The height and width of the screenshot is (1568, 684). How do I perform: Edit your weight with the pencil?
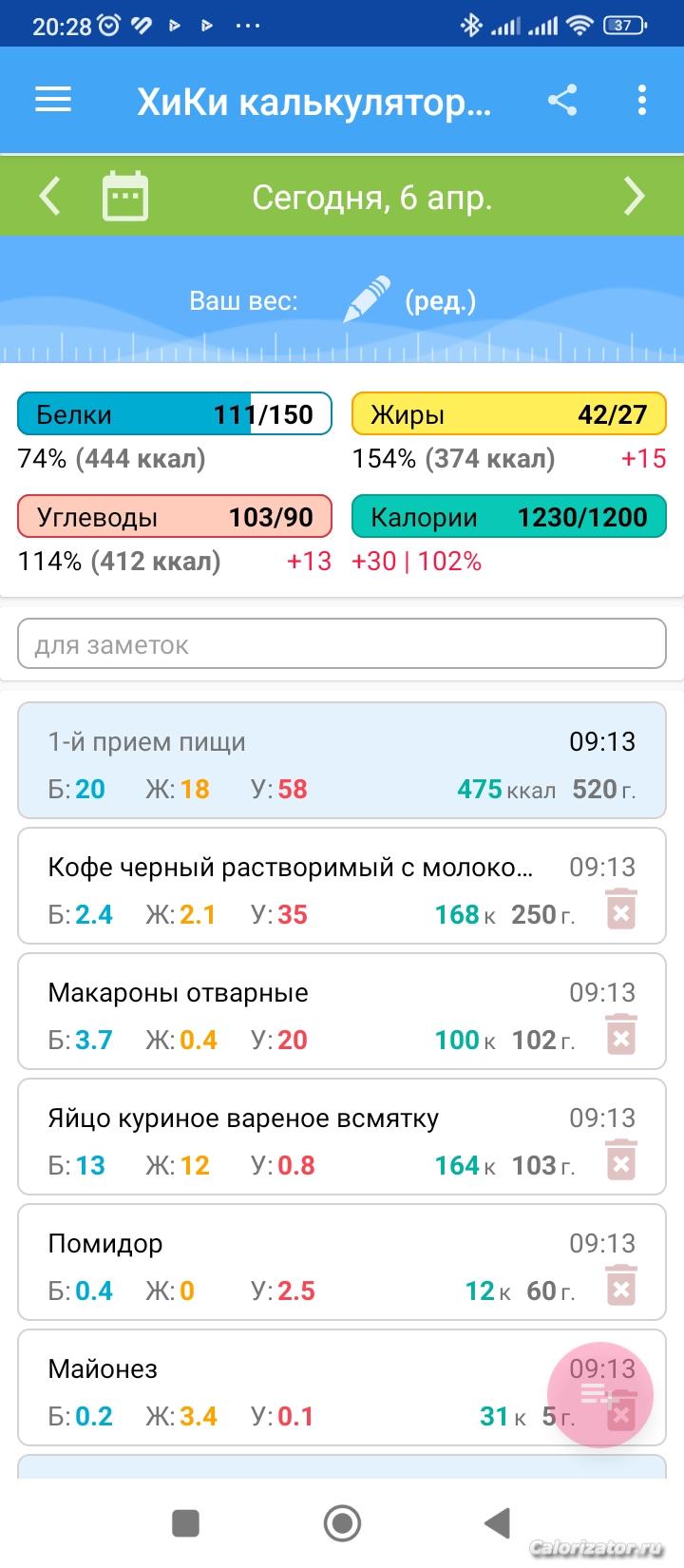[367, 300]
